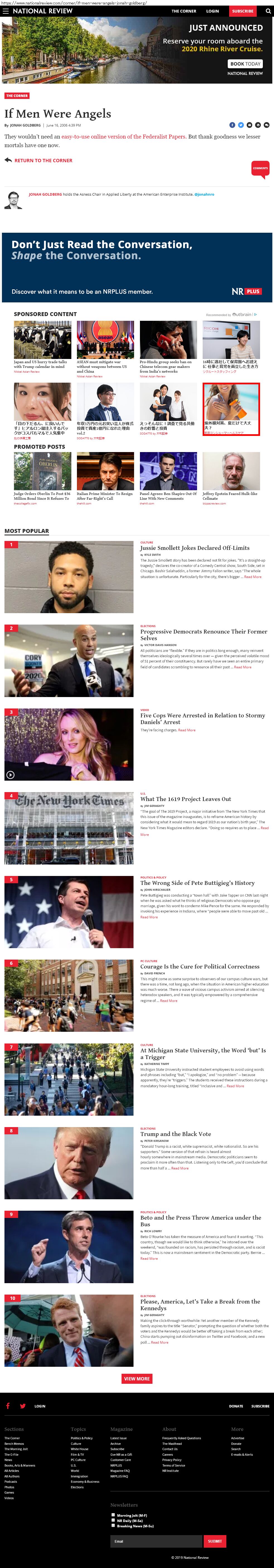Return to The Corner link
The height and width of the screenshot is (1568, 274).
pyautogui.click(x=43, y=161)
